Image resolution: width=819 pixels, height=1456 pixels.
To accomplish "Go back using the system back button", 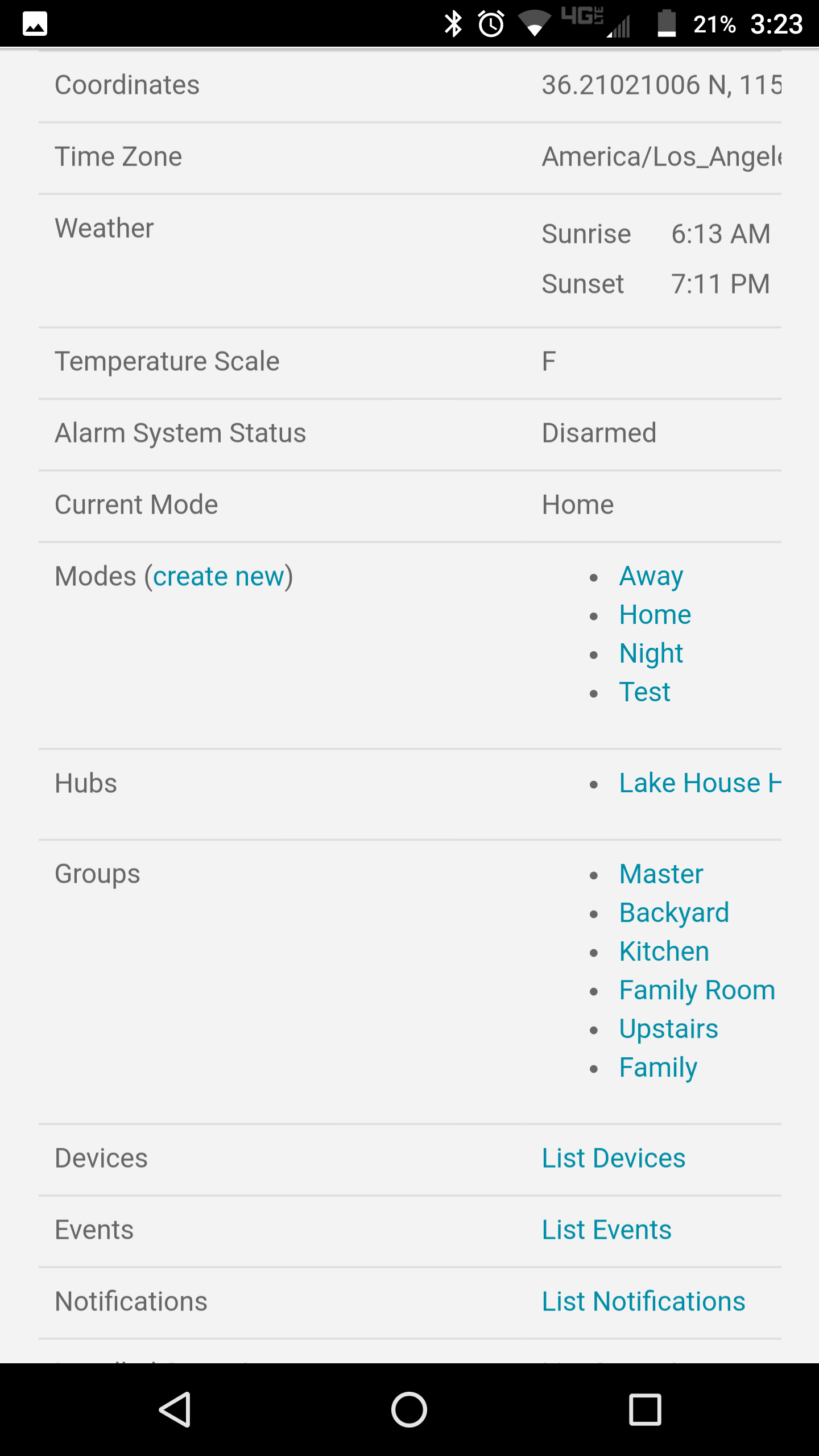I will tap(175, 1410).
